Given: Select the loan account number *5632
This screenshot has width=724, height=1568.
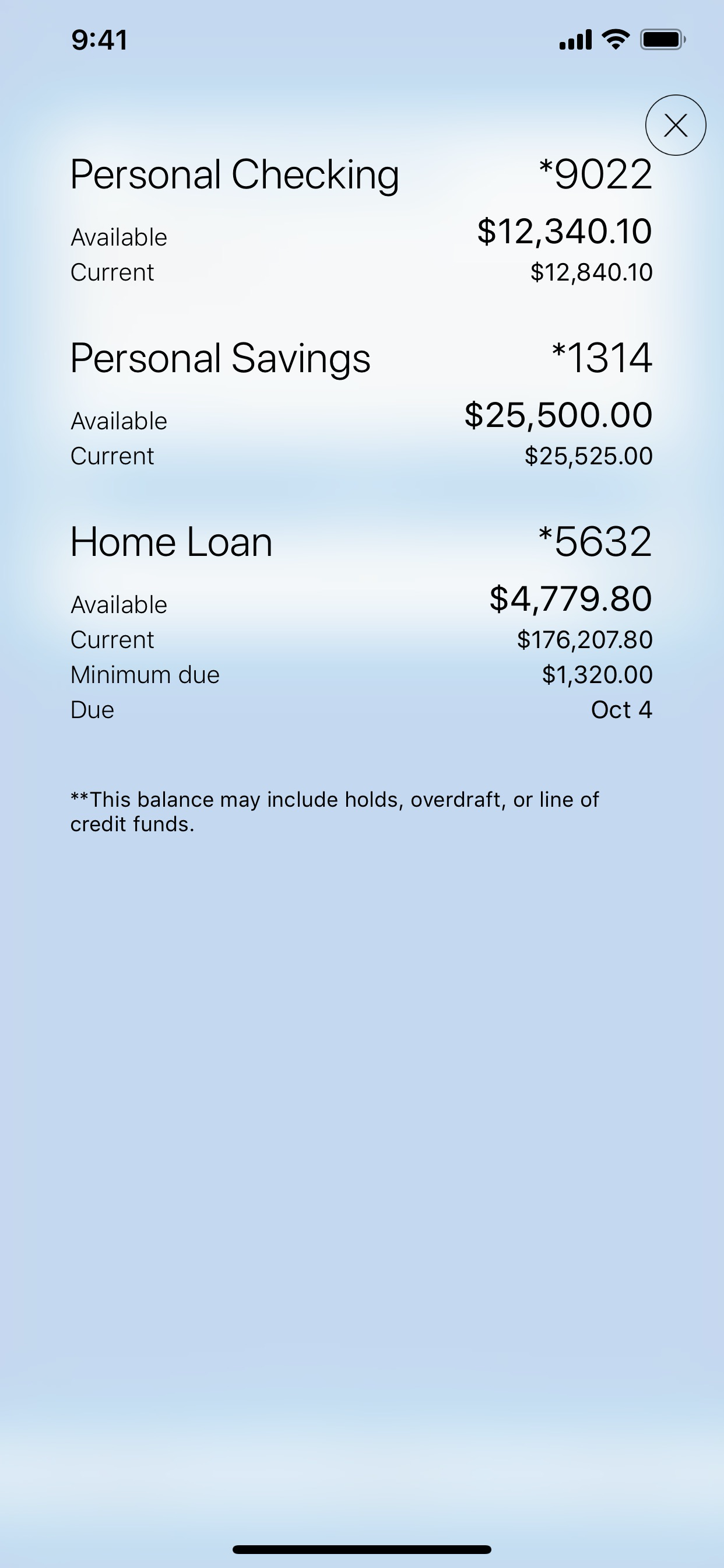Looking at the screenshot, I should 596,541.
